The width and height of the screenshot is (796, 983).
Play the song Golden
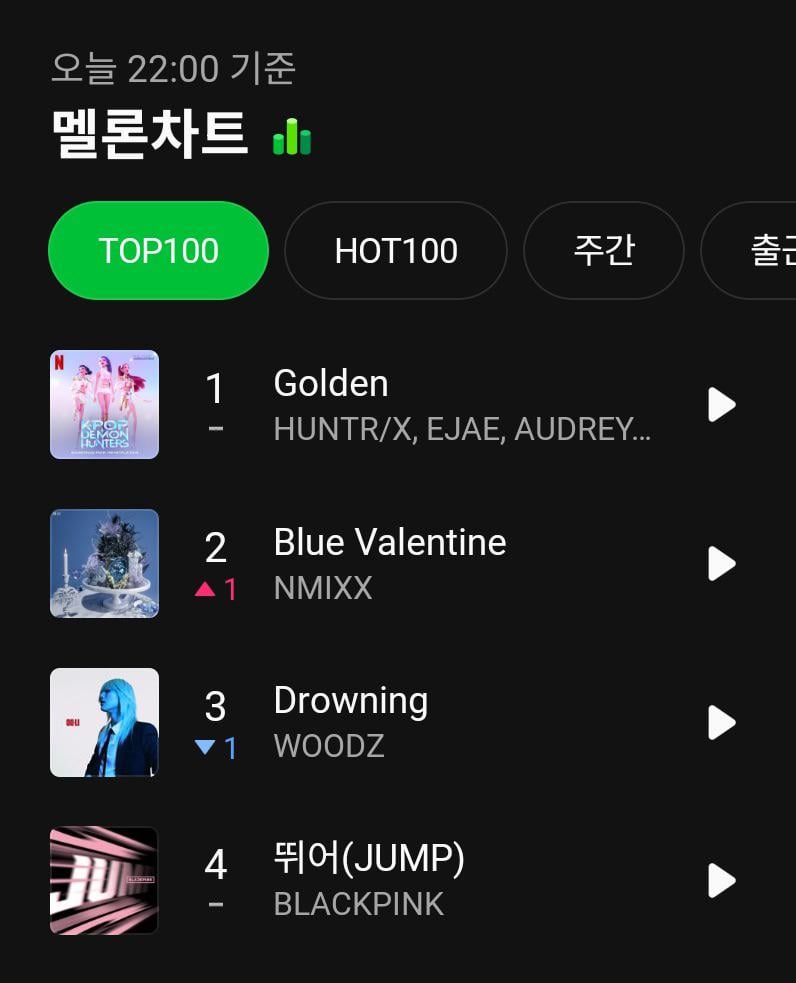pyautogui.click(x=721, y=405)
